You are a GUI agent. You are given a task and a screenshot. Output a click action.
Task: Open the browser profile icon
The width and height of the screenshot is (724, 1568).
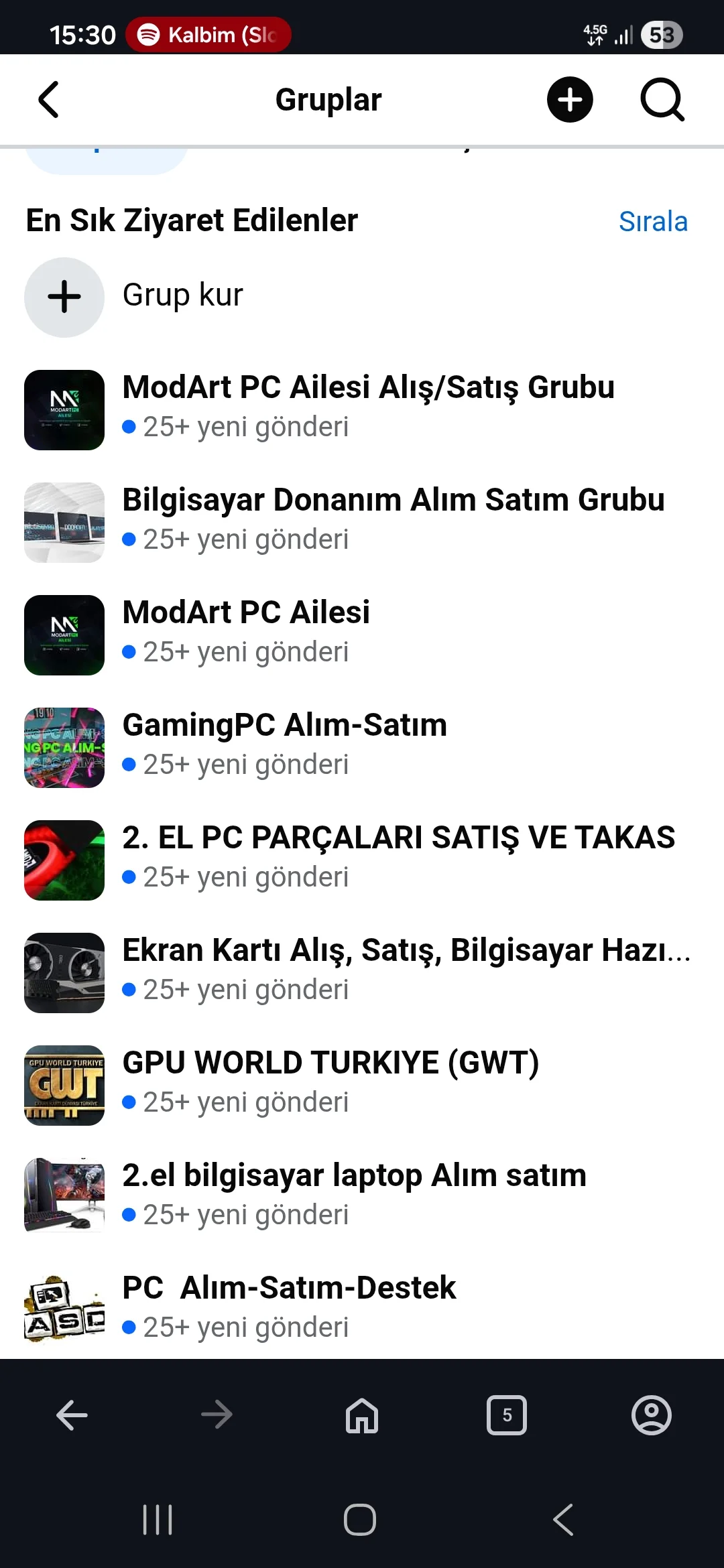(651, 1415)
